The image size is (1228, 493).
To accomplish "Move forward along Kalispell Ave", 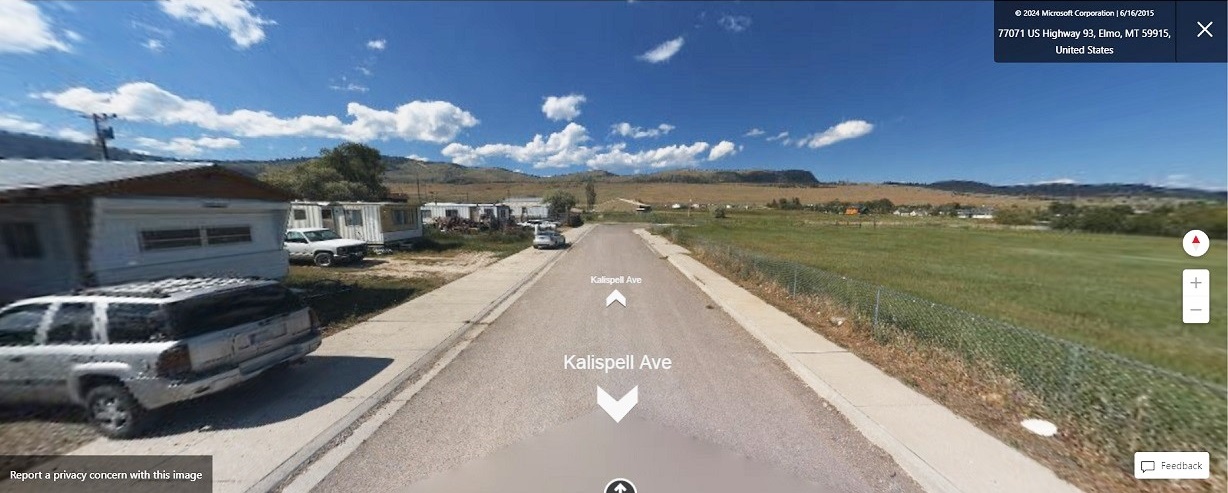I will point(616,297).
